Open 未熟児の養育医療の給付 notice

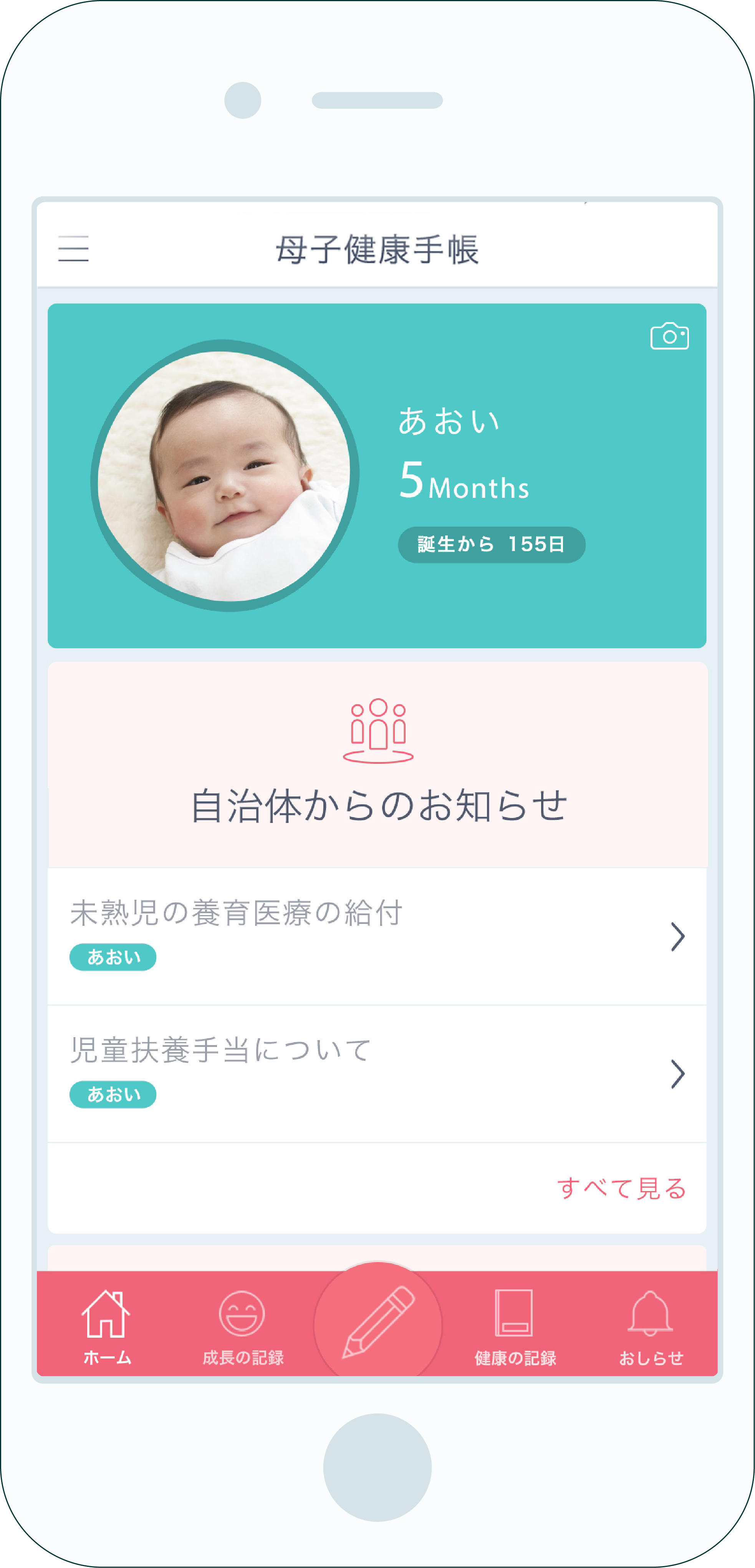tap(377, 937)
